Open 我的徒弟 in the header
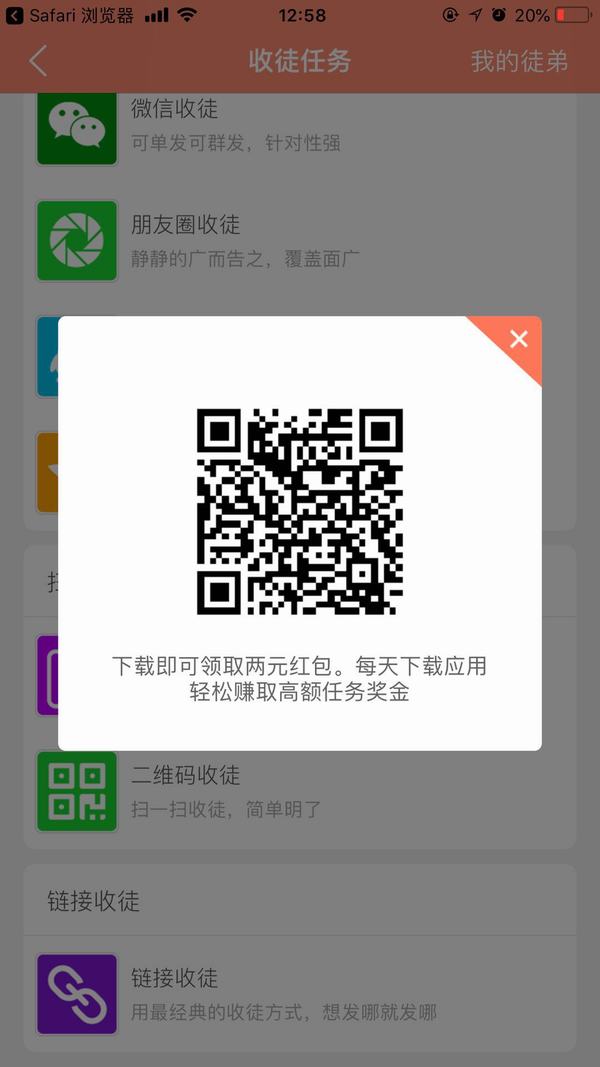 tap(519, 61)
